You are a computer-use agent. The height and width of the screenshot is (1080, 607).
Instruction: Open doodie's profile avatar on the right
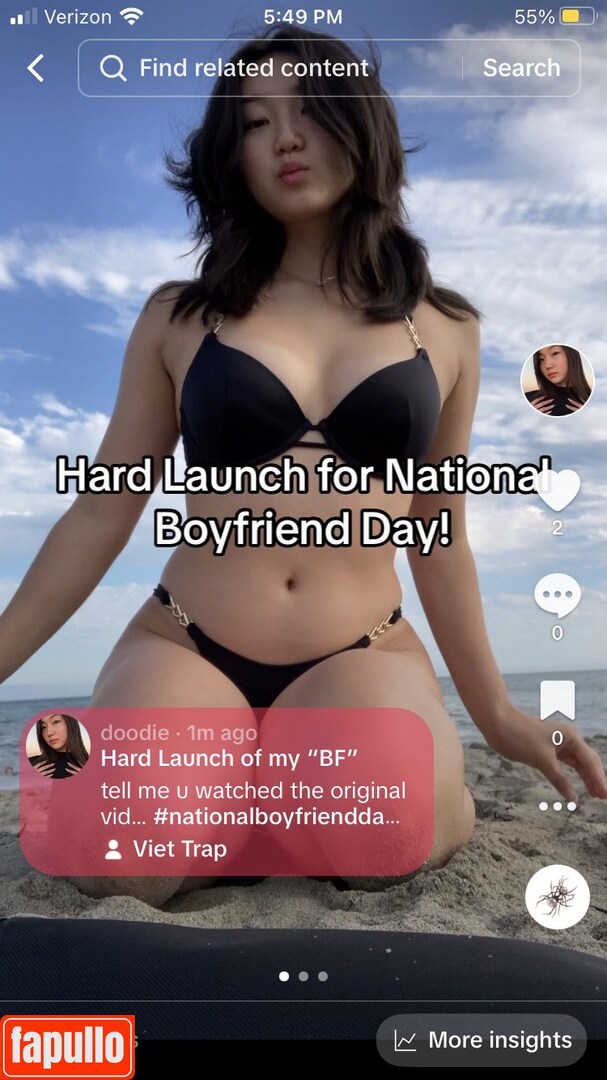pyautogui.click(x=557, y=380)
